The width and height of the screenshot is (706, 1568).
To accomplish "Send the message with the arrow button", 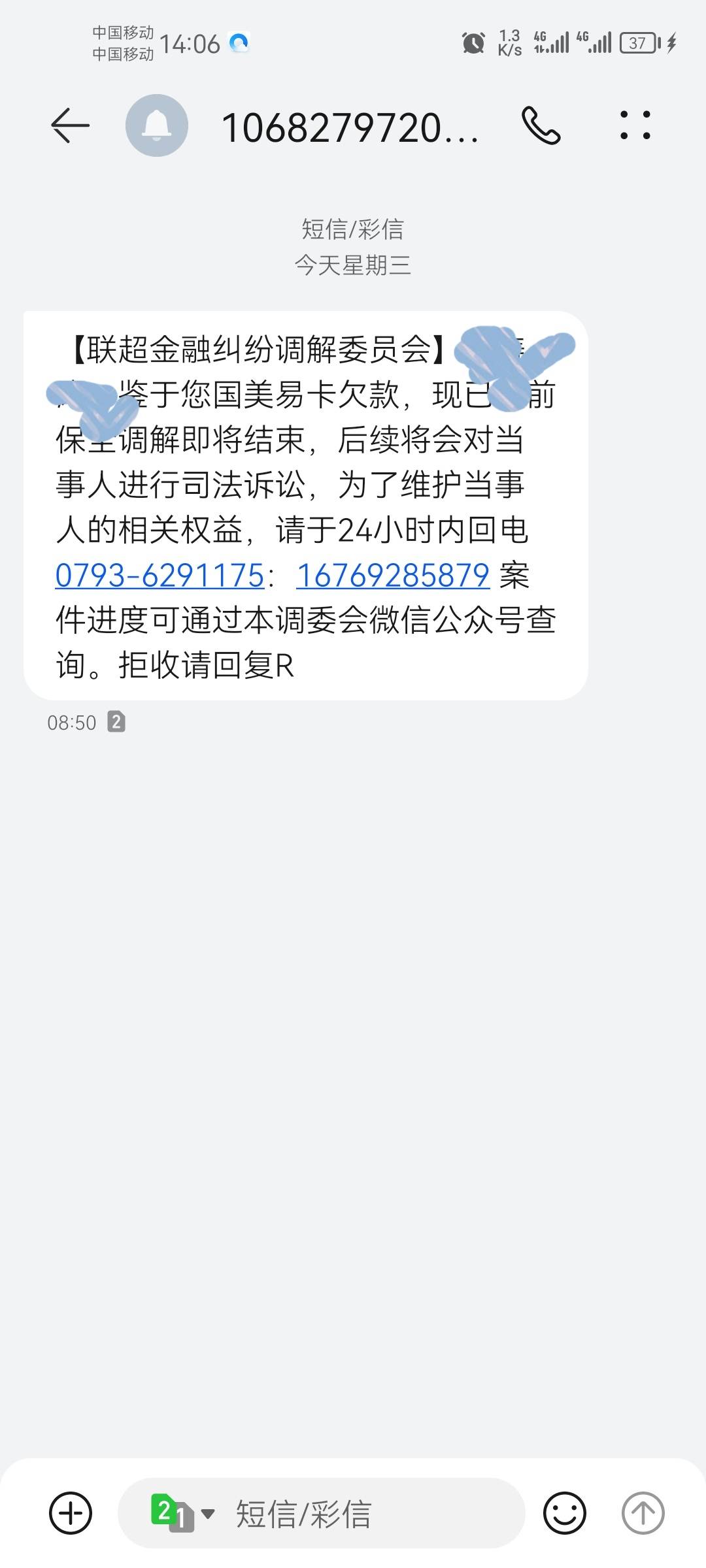I will [x=643, y=1513].
